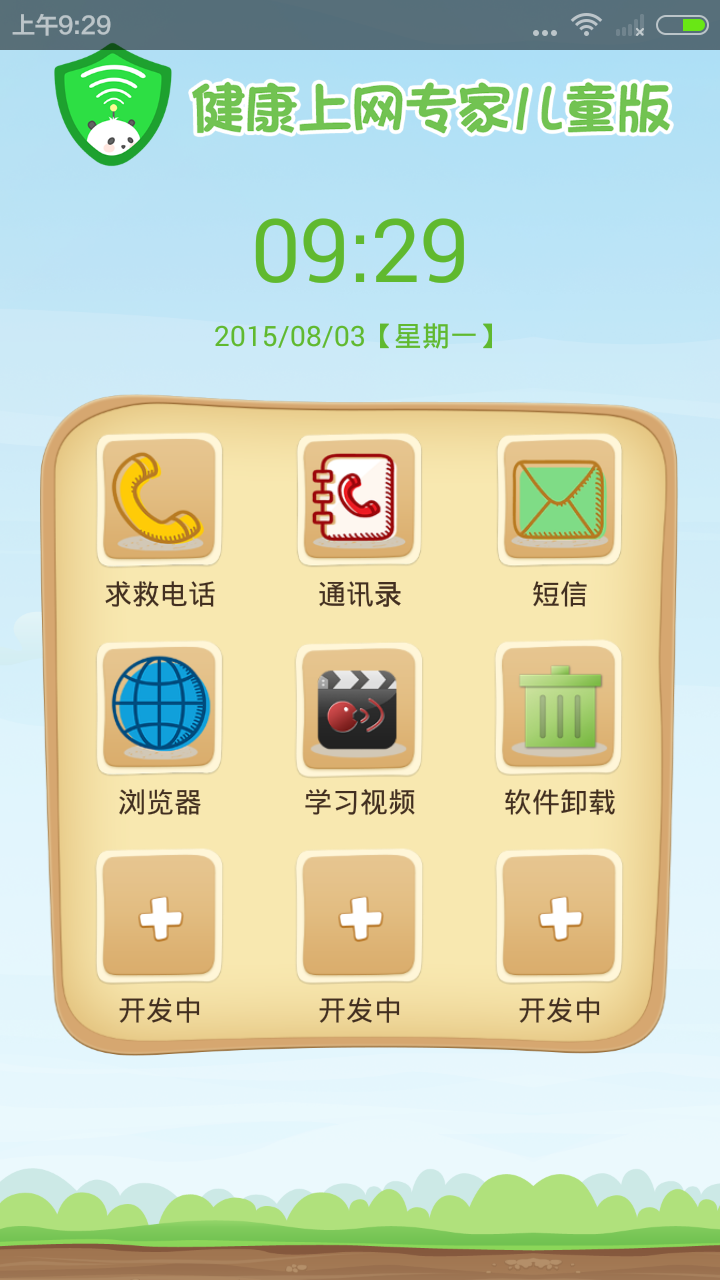This screenshot has width=720, height=1280.
Task: Launch 学习视频 learning videos
Action: (x=359, y=707)
